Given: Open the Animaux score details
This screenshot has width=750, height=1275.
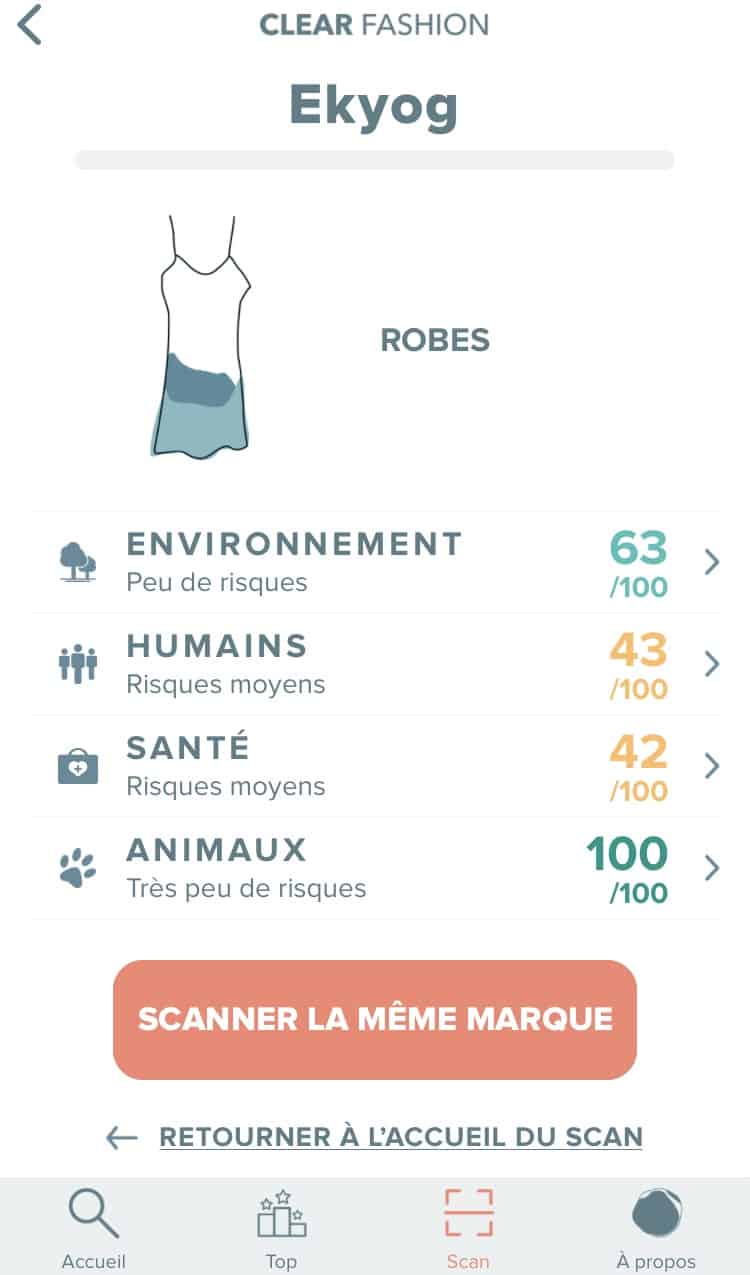Looking at the screenshot, I should pyautogui.click(x=375, y=869).
